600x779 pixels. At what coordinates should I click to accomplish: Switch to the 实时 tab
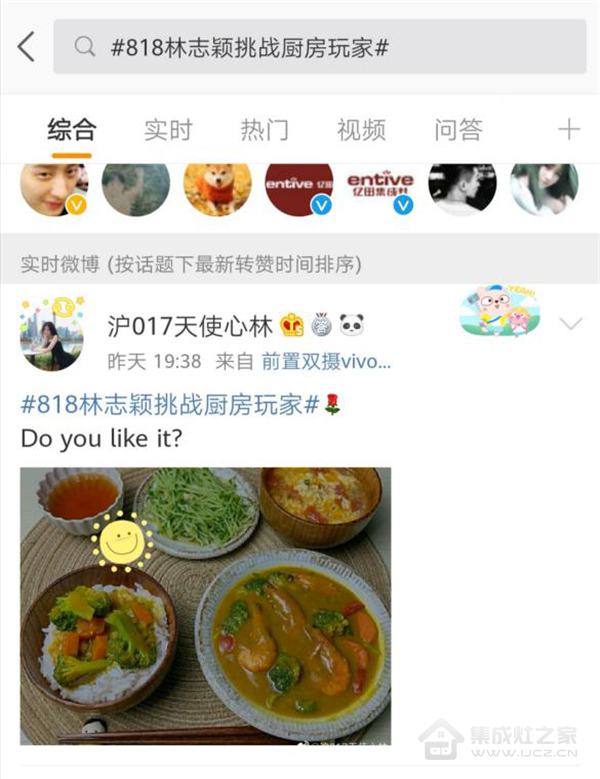(167, 129)
